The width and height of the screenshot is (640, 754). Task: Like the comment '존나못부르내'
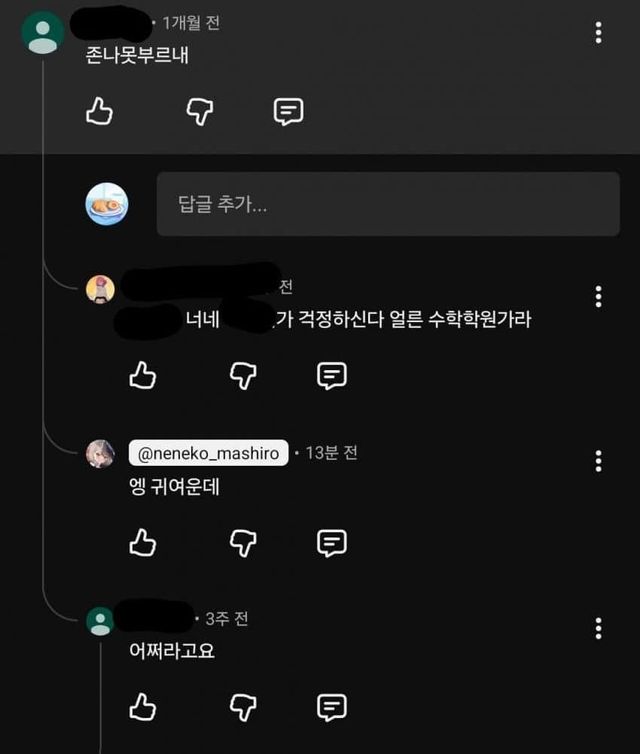99,111
